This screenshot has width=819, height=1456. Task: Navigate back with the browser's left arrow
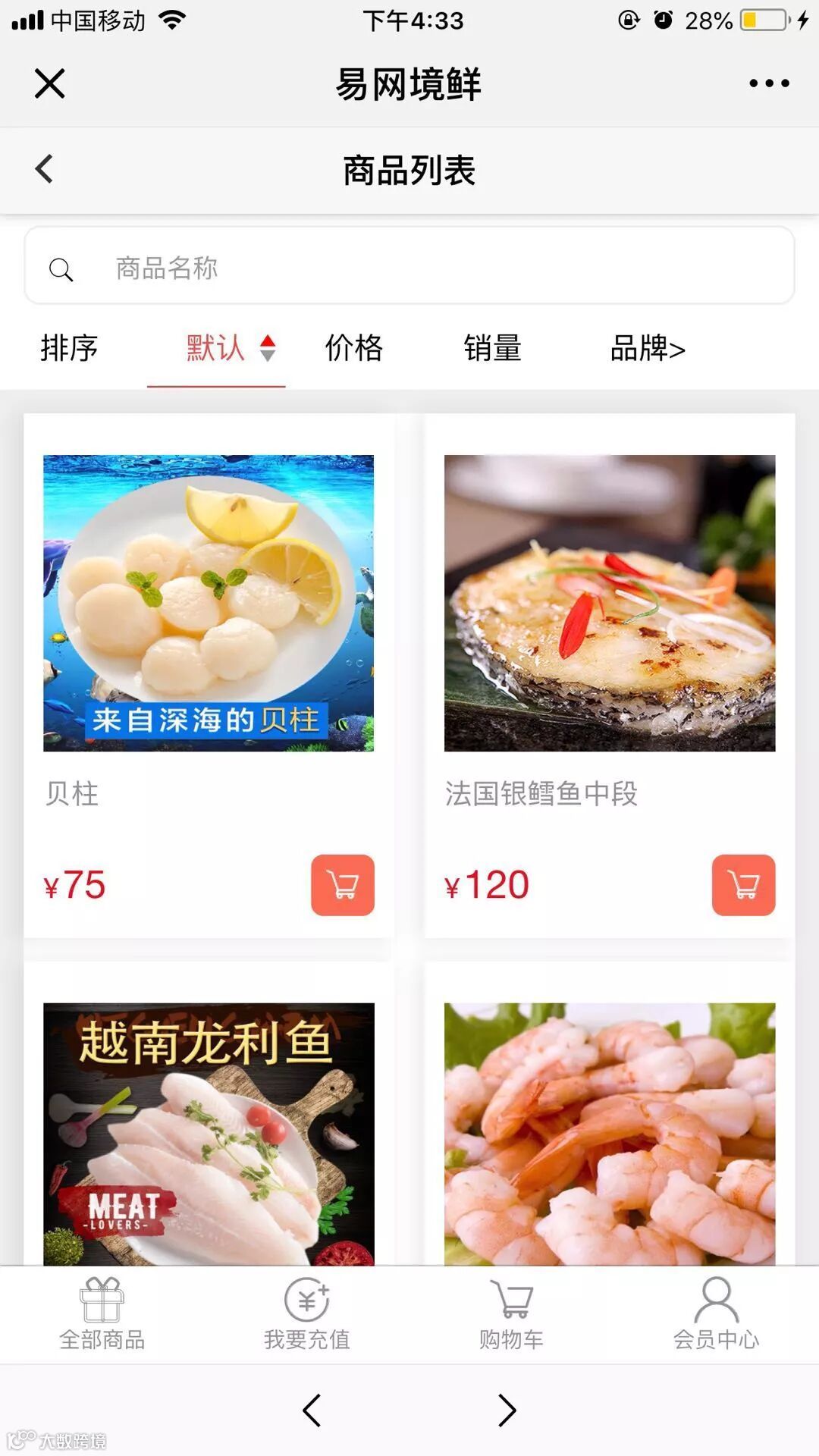pyautogui.click(x=312, y=1410)
